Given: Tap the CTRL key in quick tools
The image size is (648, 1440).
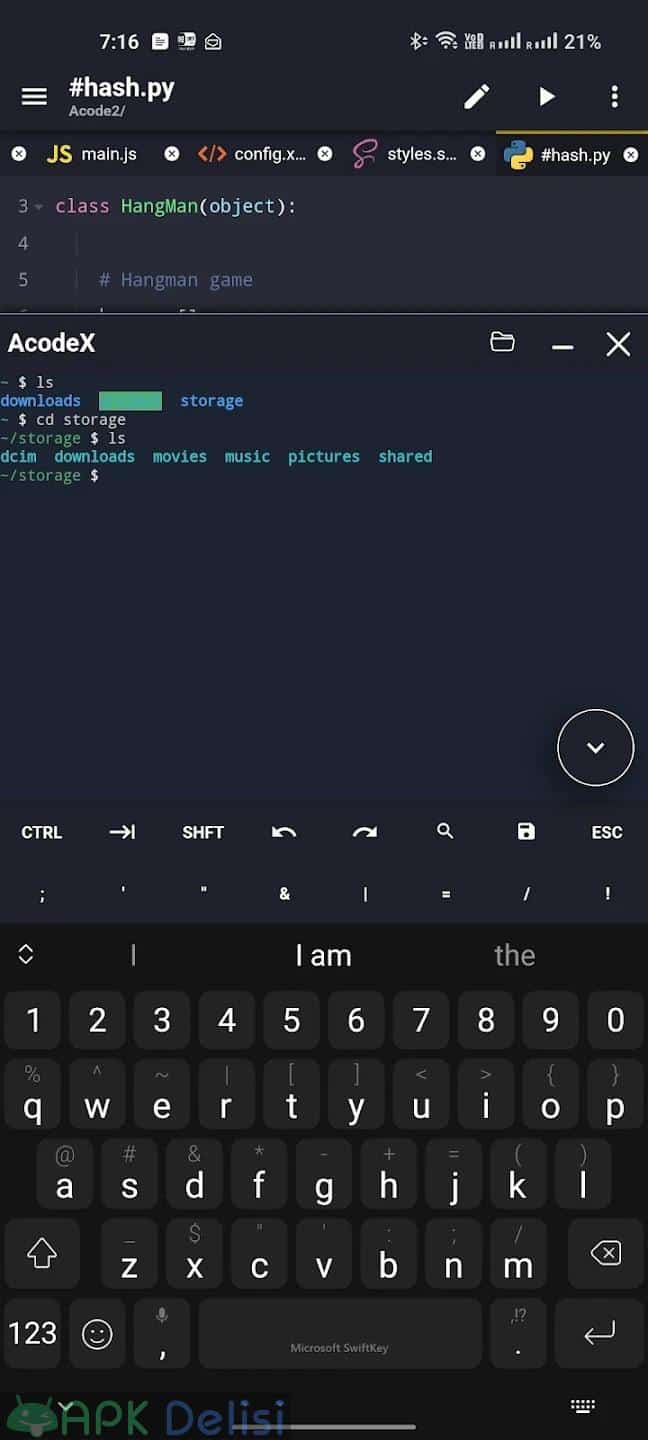Looking at the screenshot, I should 42,832.
